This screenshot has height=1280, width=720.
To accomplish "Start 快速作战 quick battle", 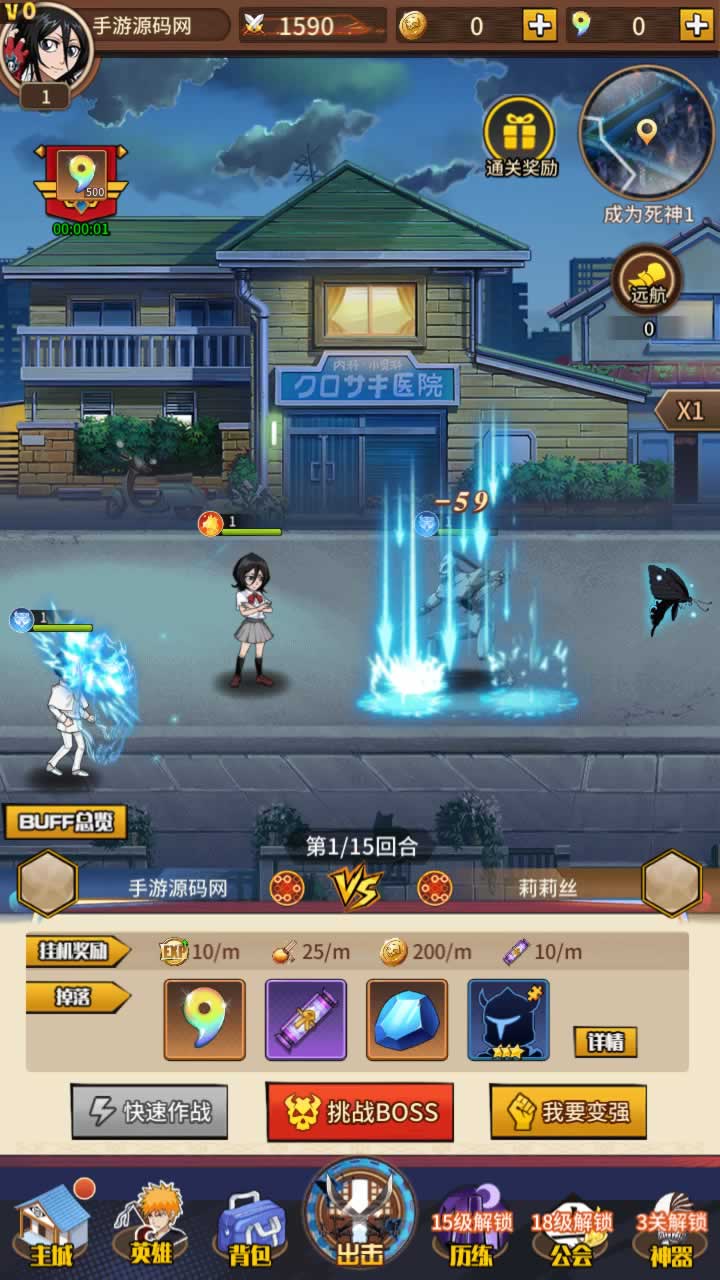I will (150, 1111).
